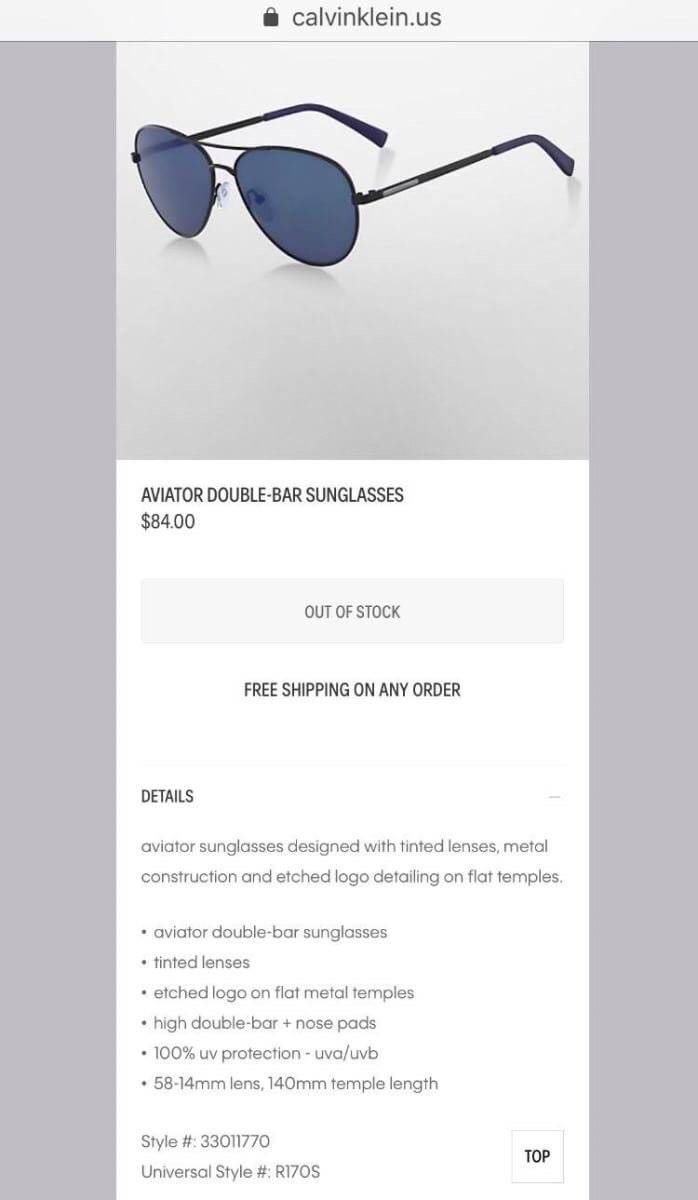Tap the Out of Stock button

(352, 611)
